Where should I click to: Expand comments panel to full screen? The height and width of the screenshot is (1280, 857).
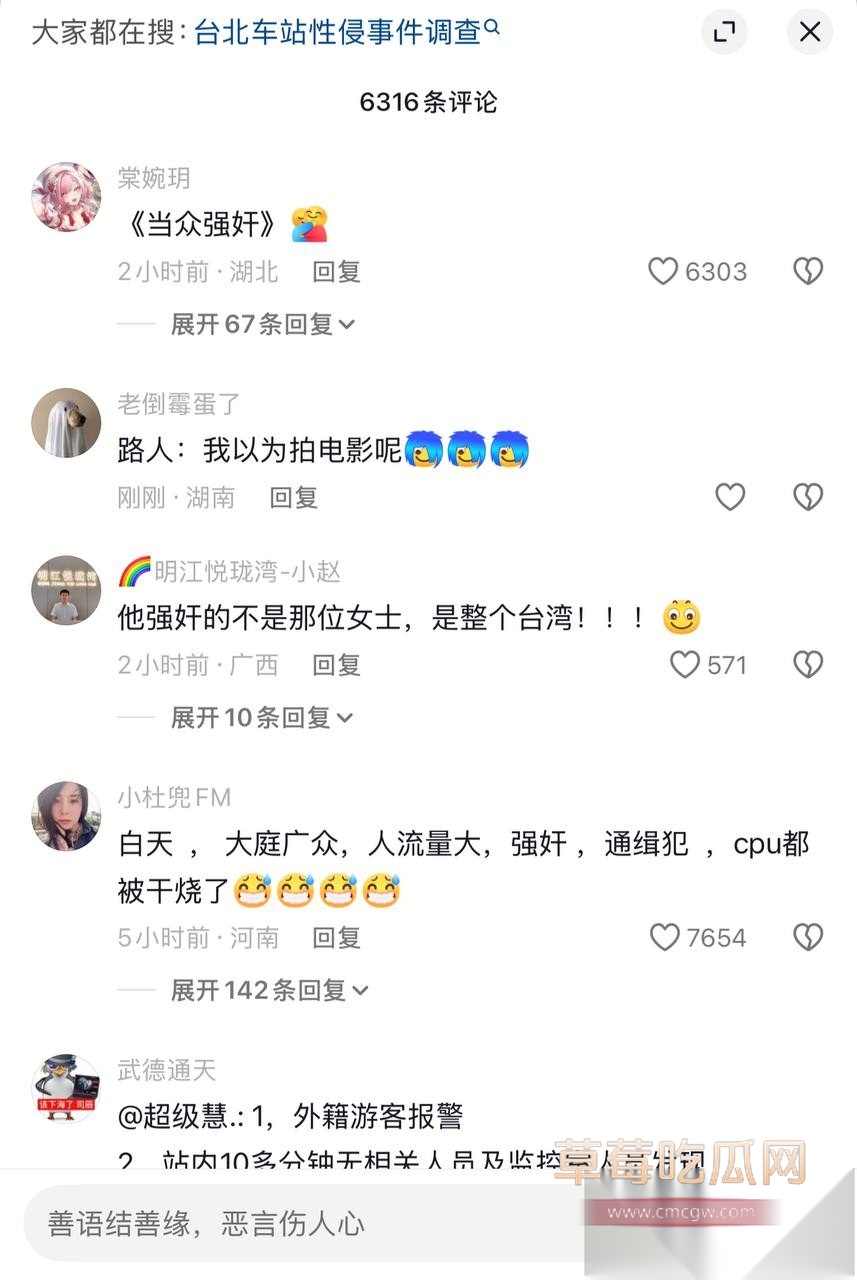(x=723, y=32)
